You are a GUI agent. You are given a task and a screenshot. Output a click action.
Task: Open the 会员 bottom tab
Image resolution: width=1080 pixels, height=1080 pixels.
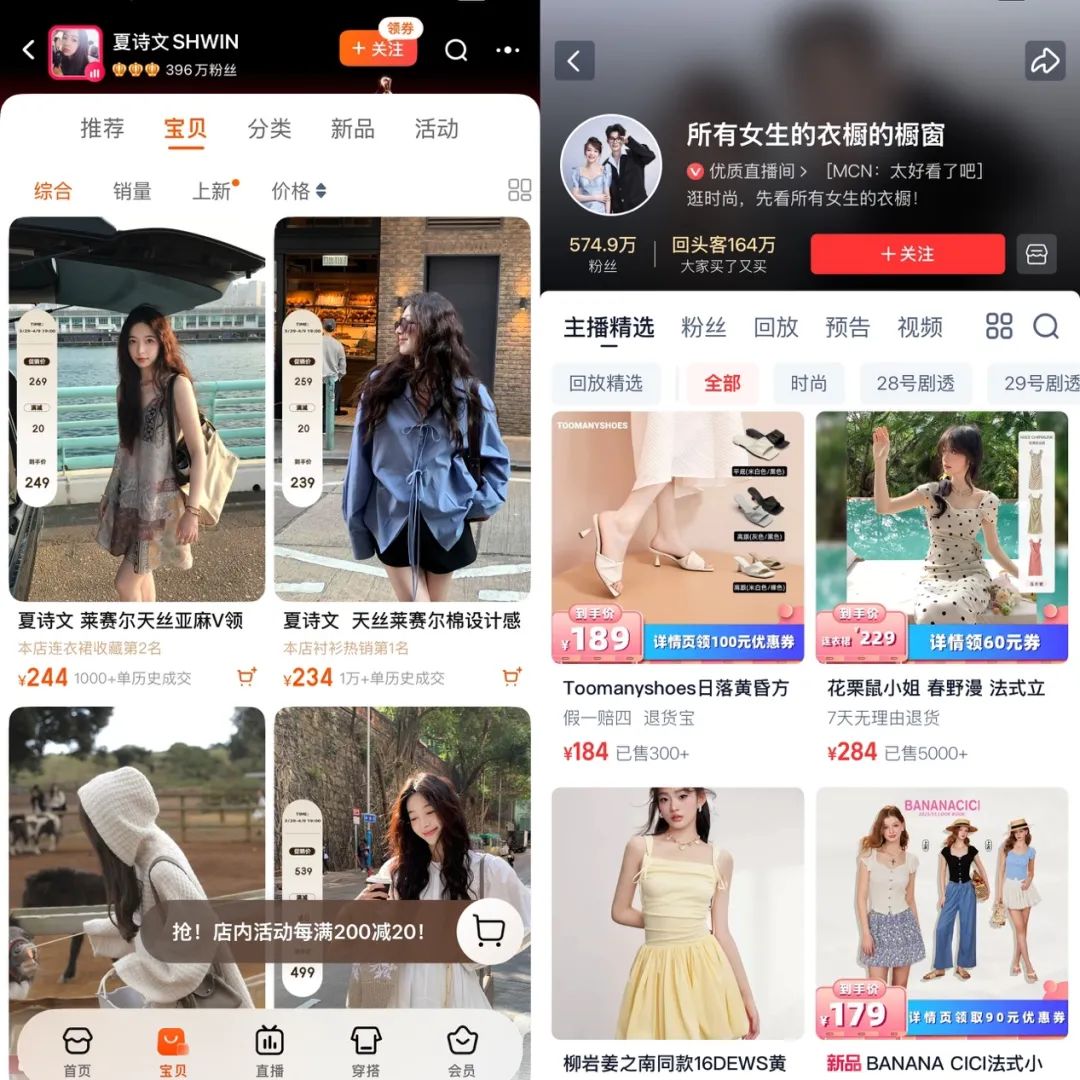[461, 1050]
